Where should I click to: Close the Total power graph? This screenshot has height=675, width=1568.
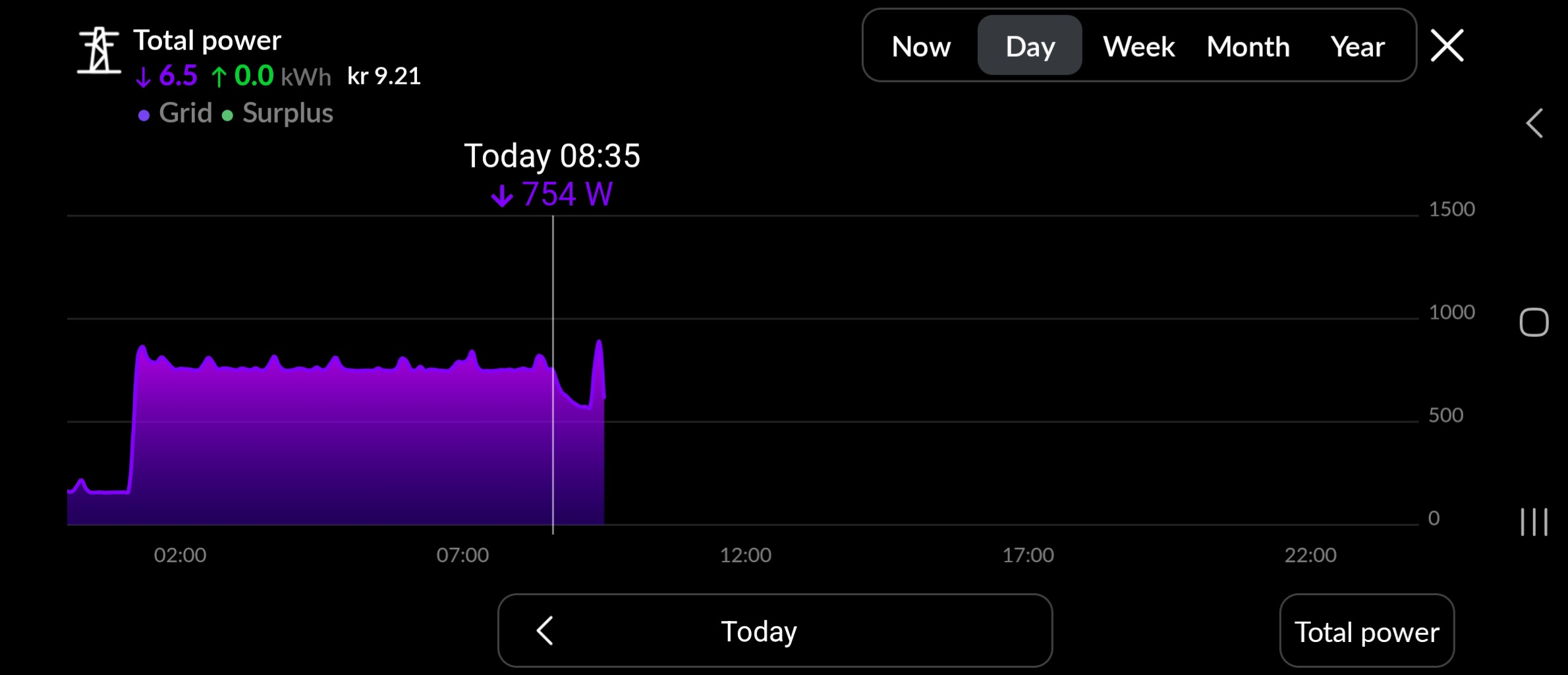click(x=1447, y=46)
